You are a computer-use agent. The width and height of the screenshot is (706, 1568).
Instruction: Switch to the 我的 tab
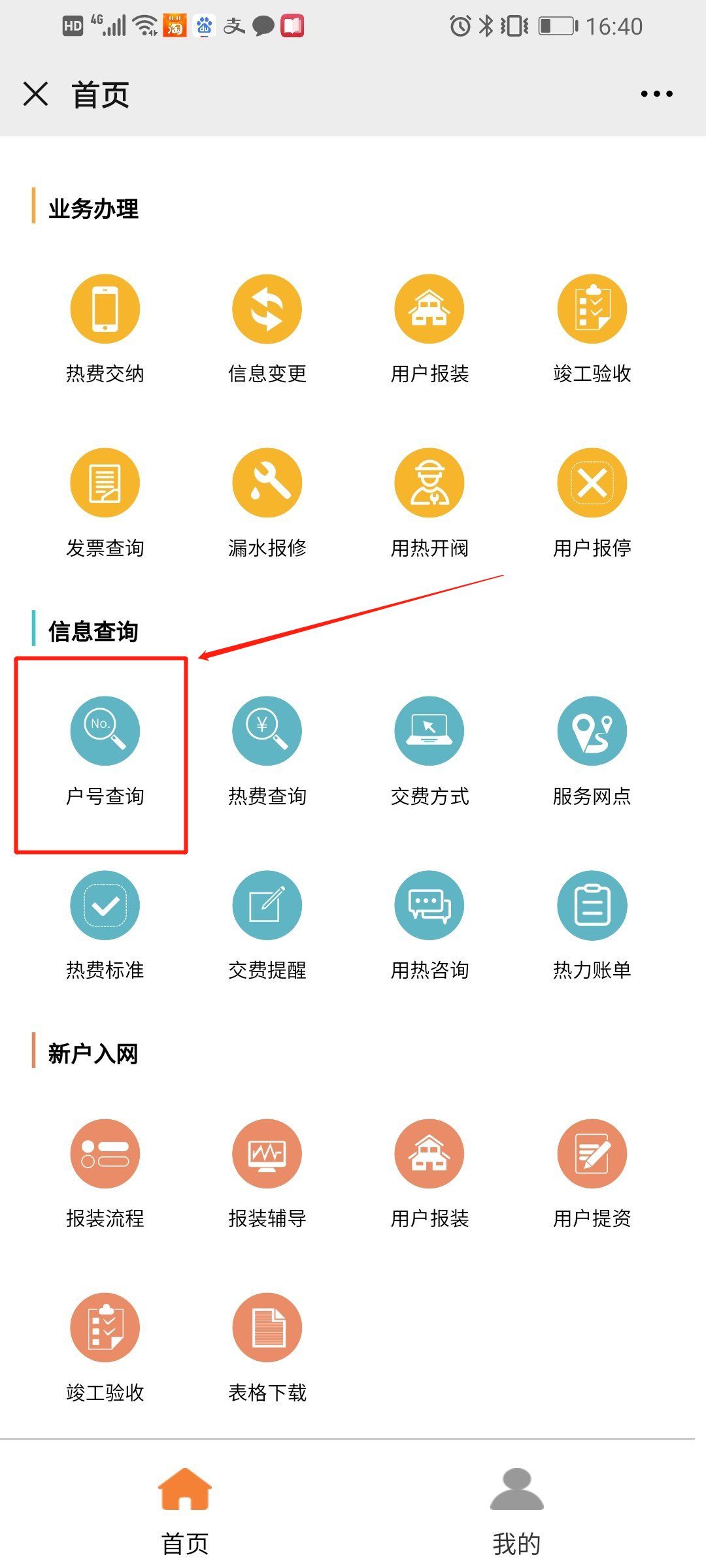click(x=516, y=1509)
